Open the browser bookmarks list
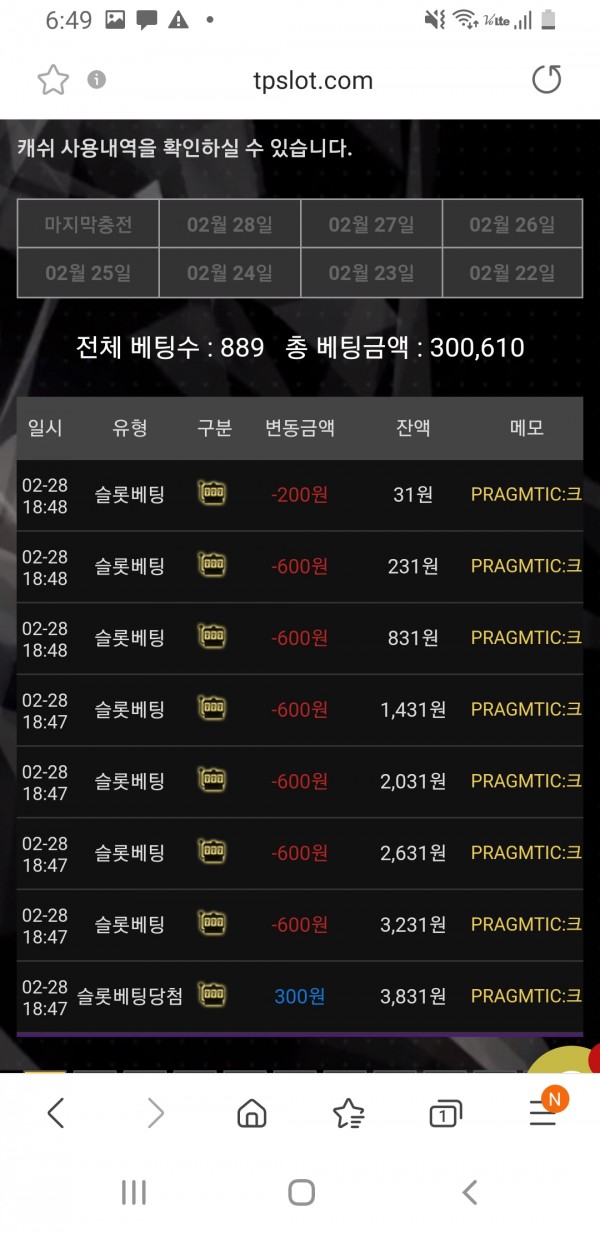The height and width of the screenshot is (1233, 600). pos(348,1113)
